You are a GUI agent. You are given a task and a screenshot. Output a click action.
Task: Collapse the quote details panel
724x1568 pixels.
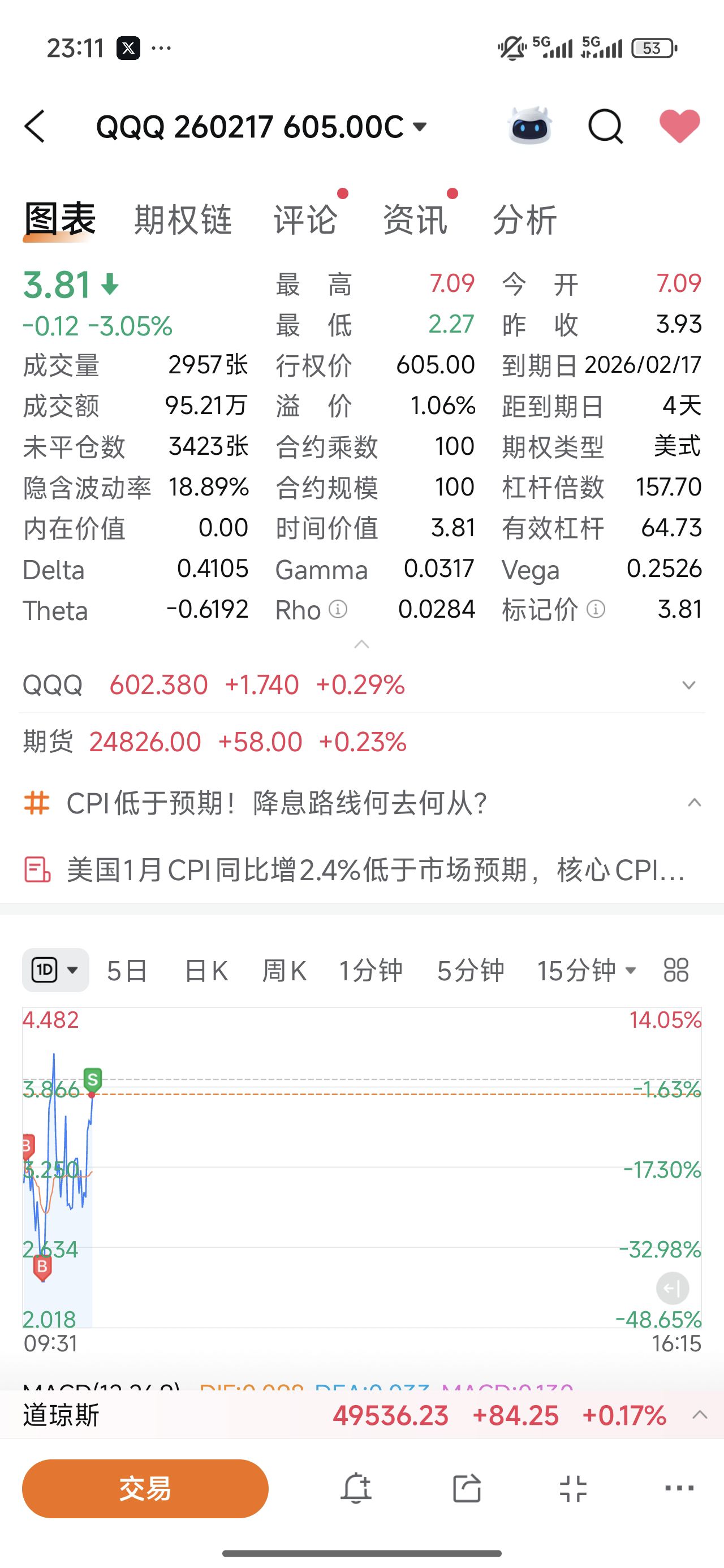click(x=361, y=644)
